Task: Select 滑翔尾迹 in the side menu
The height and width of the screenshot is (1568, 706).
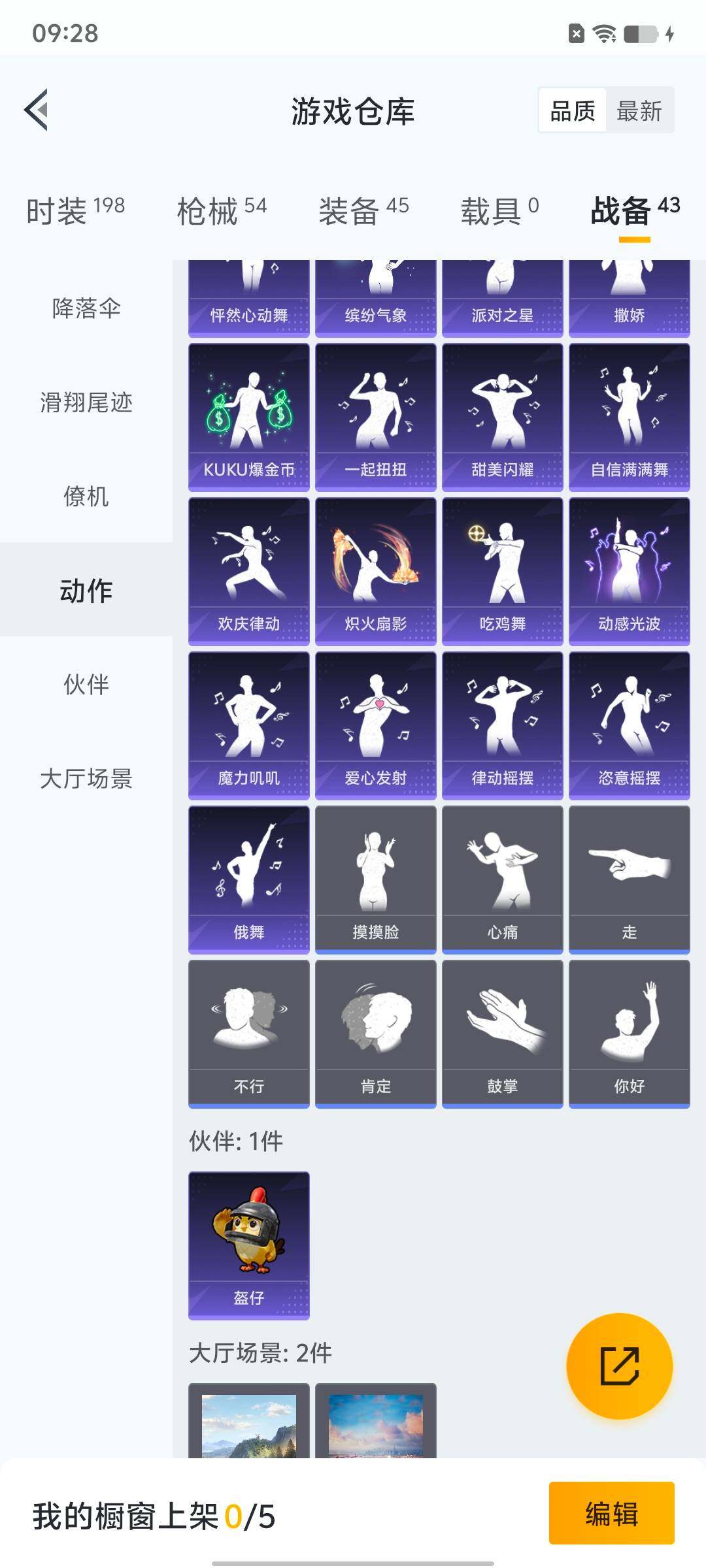Action: tap(86, 402)
